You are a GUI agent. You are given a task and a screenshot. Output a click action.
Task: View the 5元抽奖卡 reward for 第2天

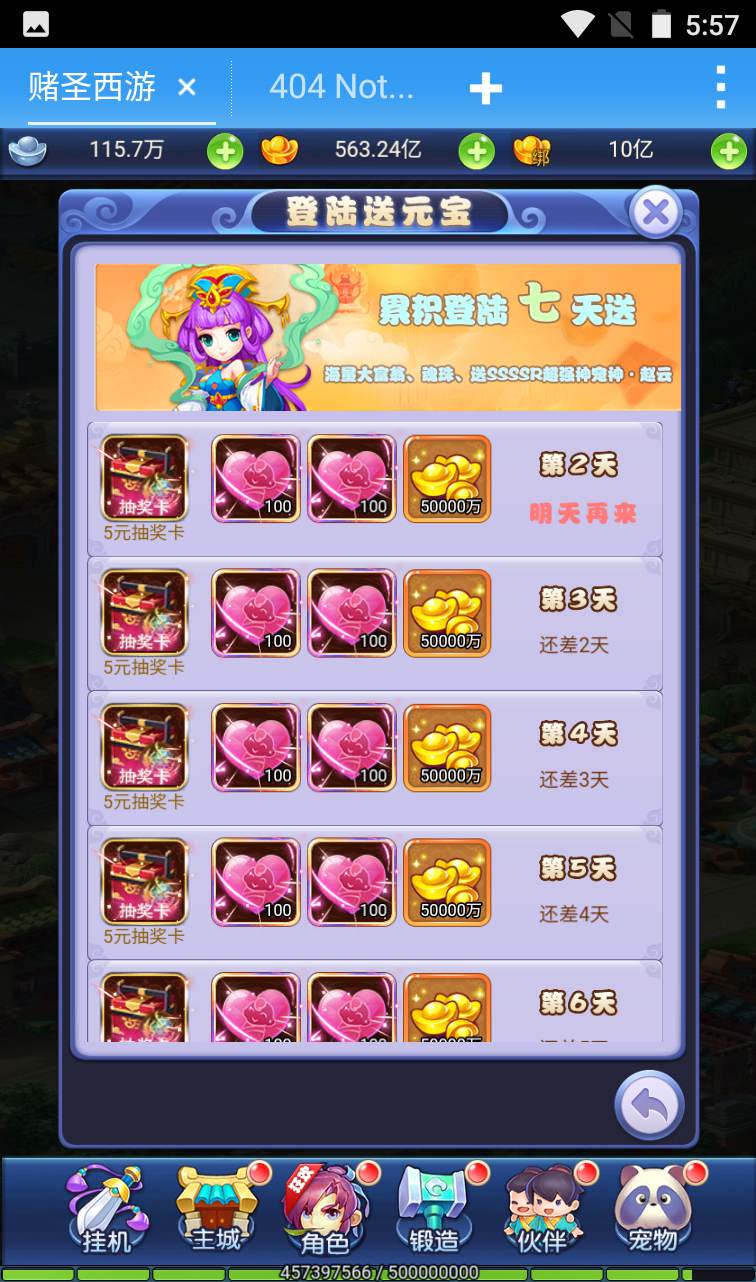144,478
